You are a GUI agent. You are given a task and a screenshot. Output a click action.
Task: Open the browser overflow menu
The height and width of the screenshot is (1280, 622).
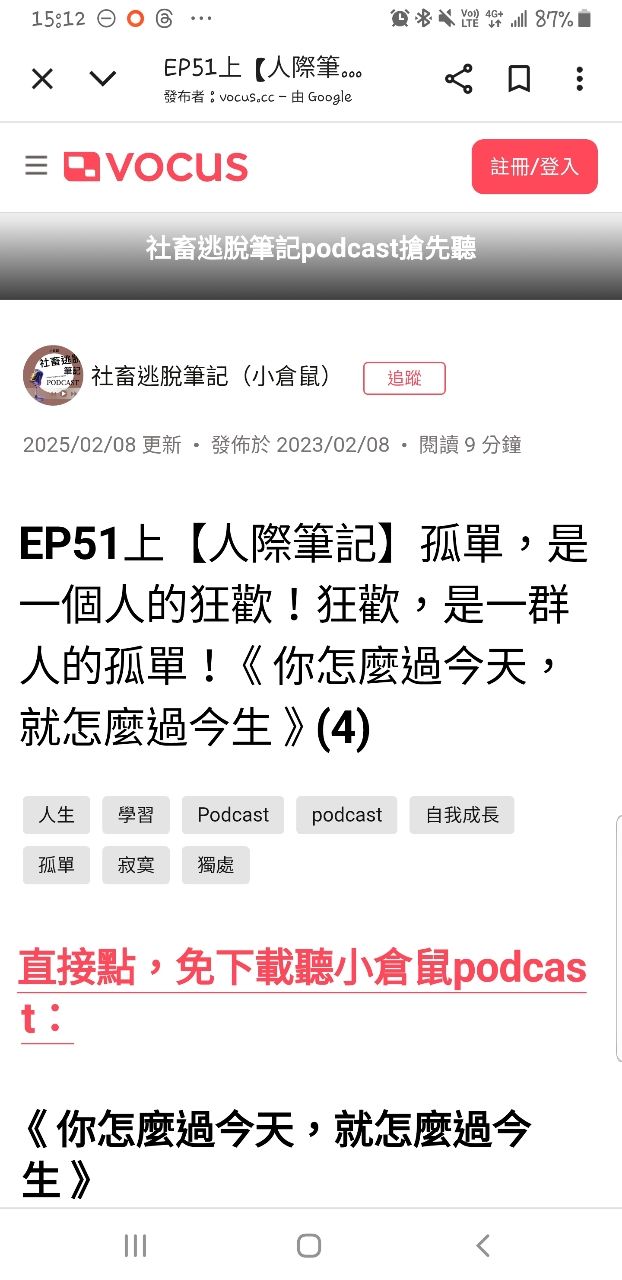[x=580, y=79]
